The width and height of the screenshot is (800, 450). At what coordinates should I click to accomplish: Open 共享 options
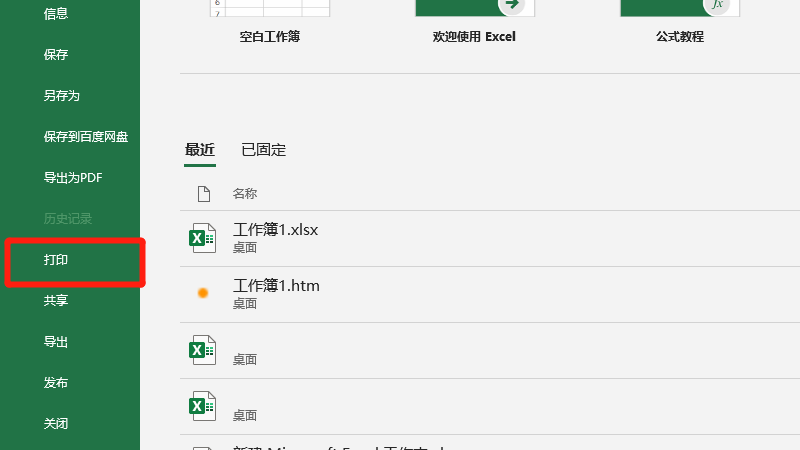point(56,301)
